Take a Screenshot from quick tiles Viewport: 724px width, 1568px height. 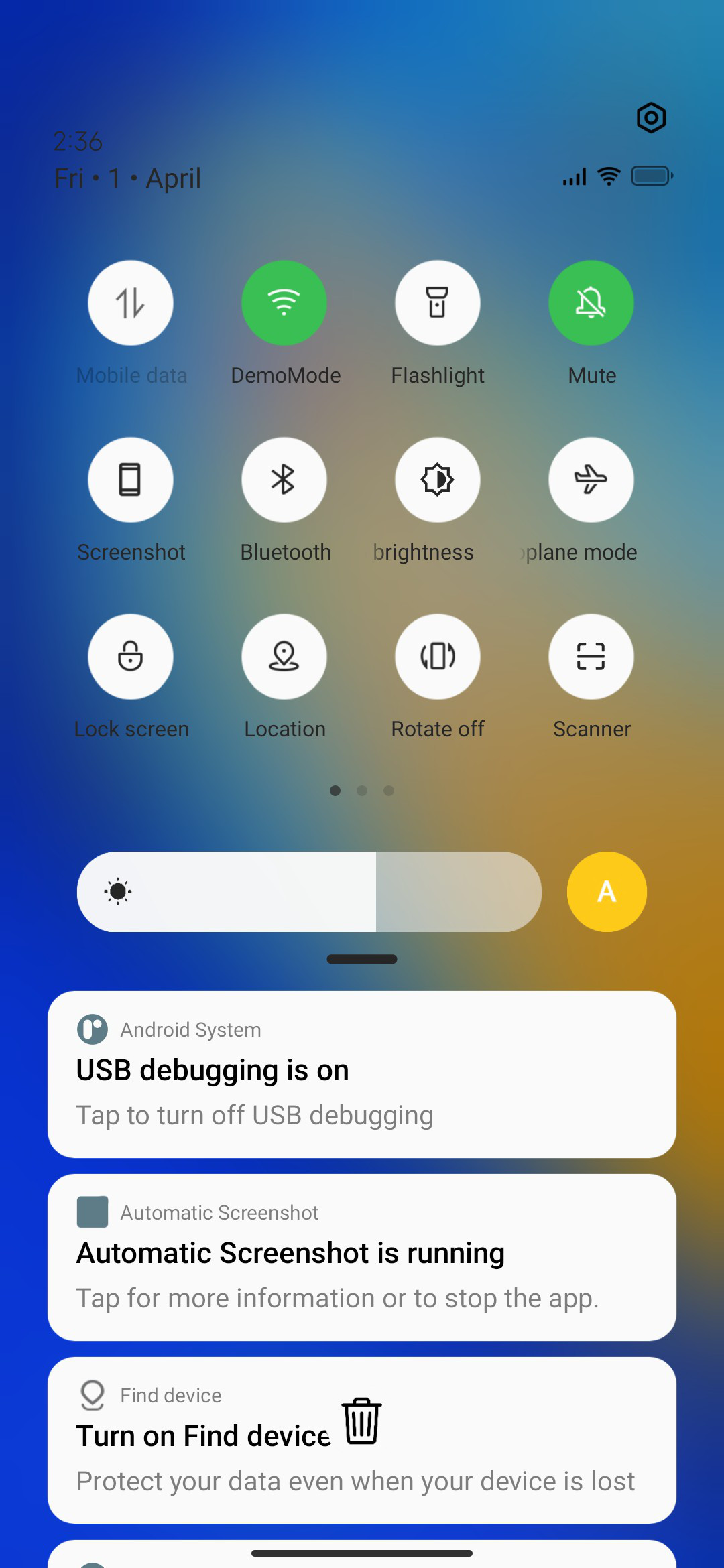(131, 480)
